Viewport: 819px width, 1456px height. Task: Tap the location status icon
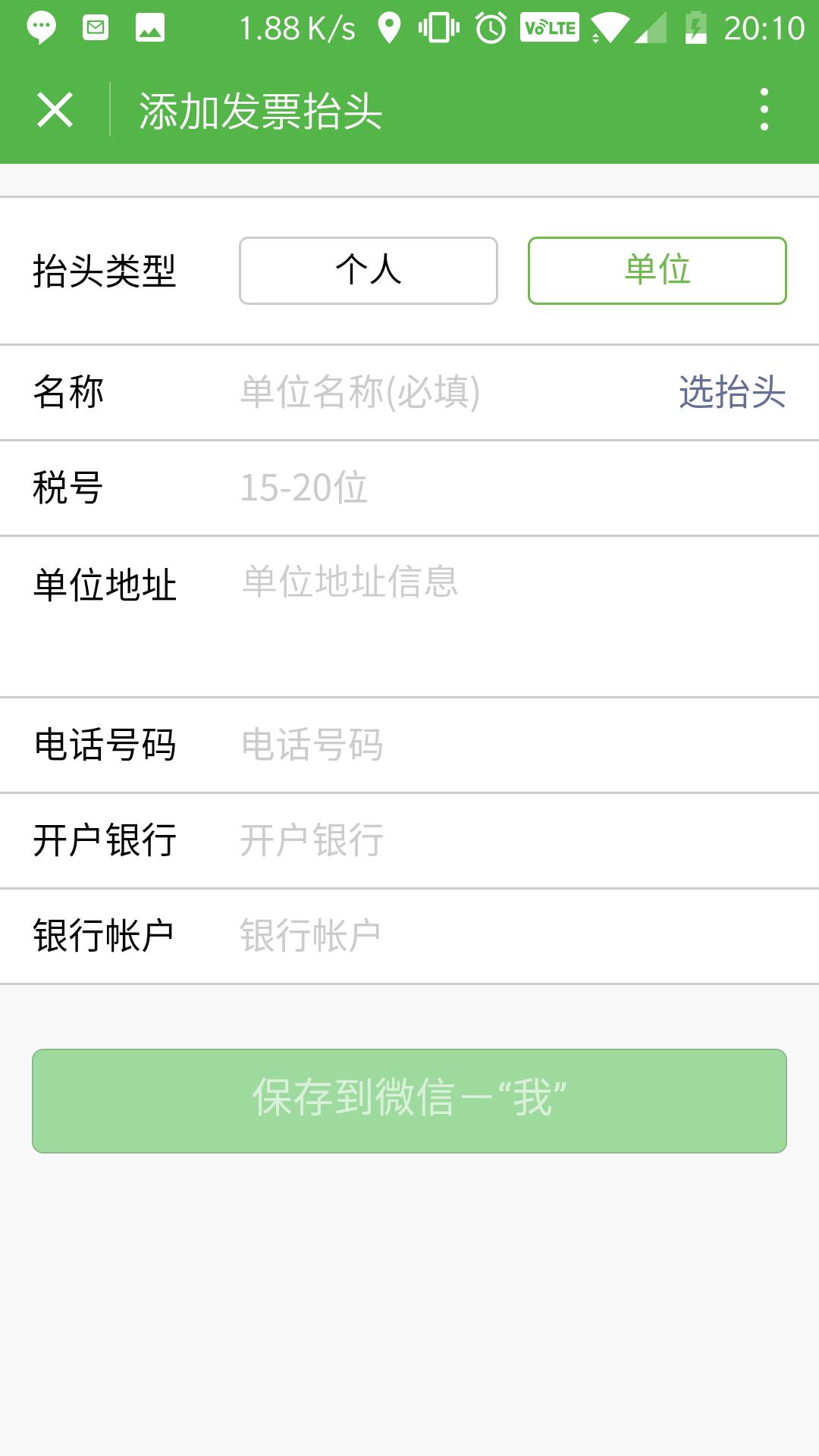pos(388,28)
